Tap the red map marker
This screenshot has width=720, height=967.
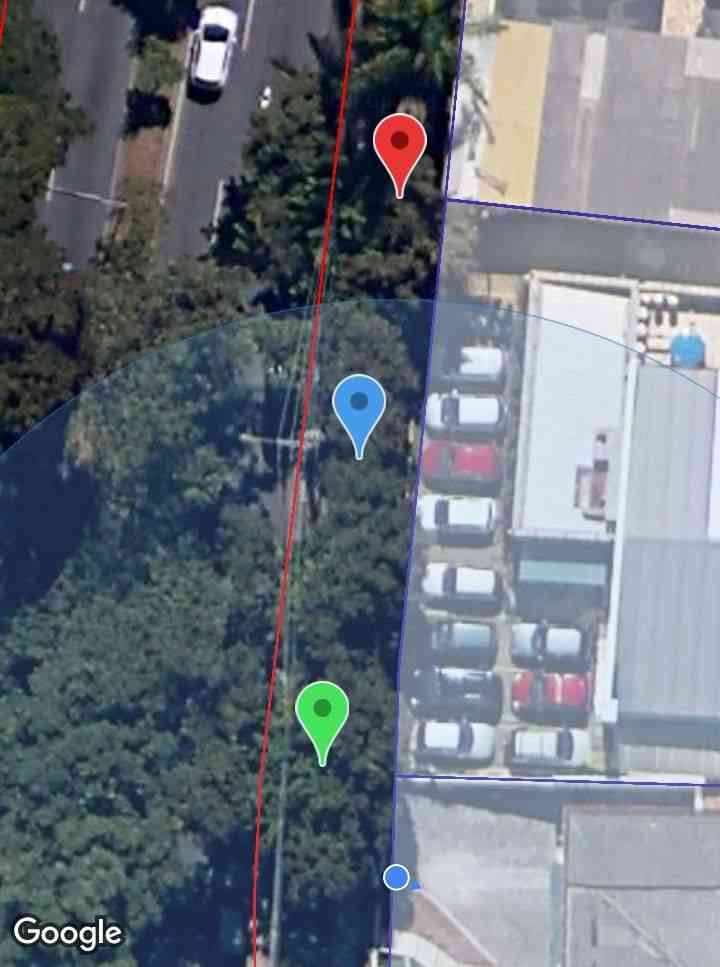pyautogui.click(x=400, y=147)
